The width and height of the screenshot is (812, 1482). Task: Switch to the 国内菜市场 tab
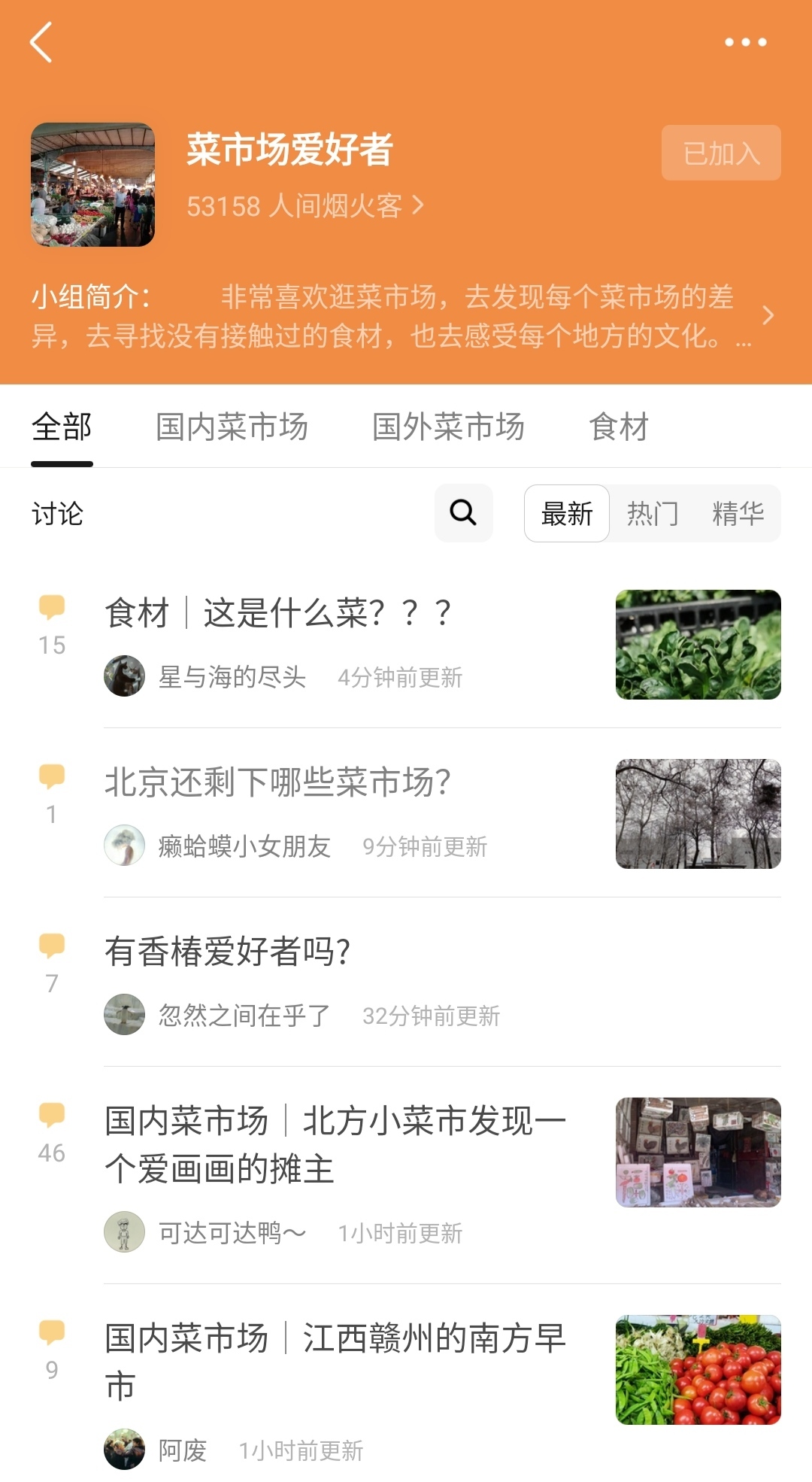point(232,427)
